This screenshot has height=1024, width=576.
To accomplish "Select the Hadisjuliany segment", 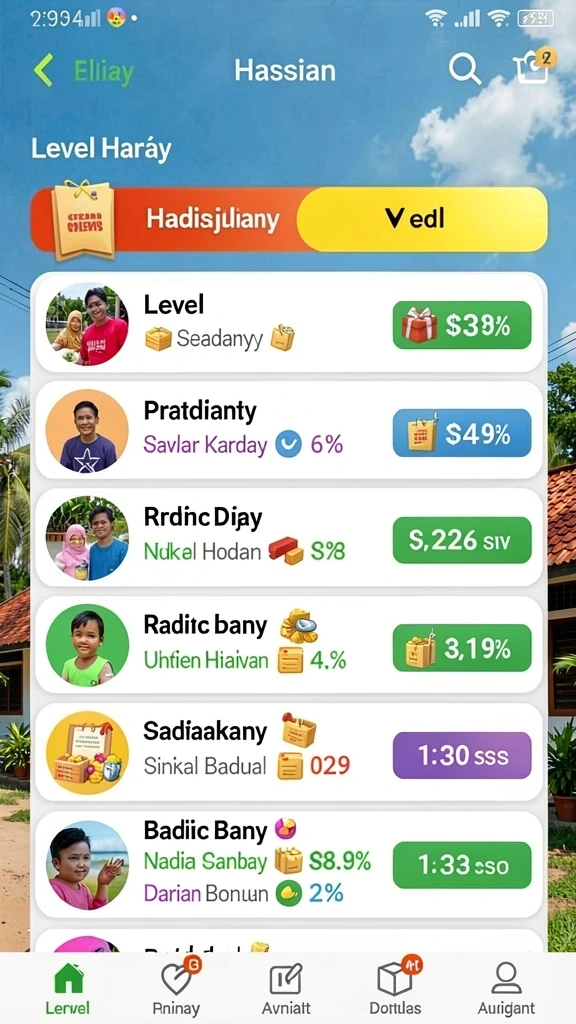I will tap(167, 219).
